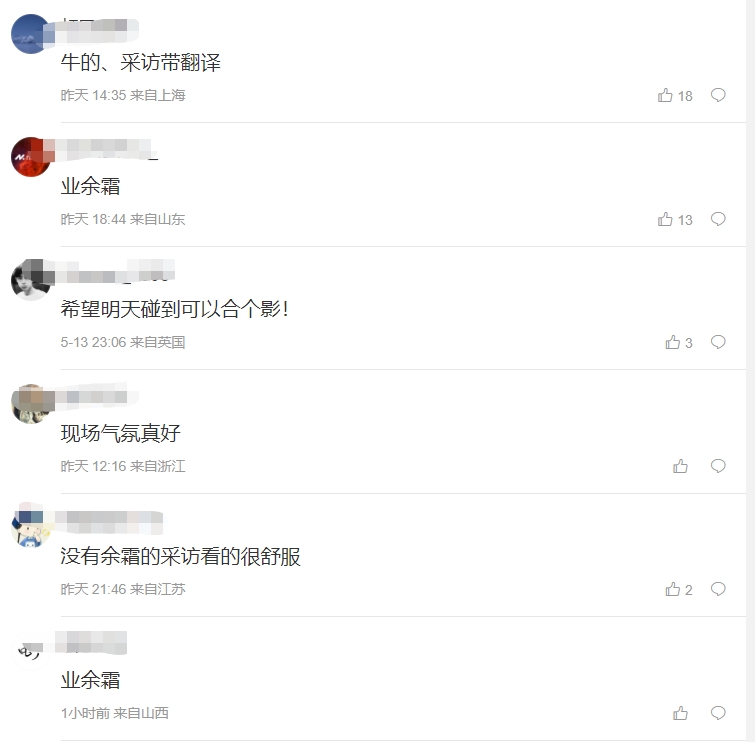Reply to the '业余霜' comment from 山西

pos(718,714)
